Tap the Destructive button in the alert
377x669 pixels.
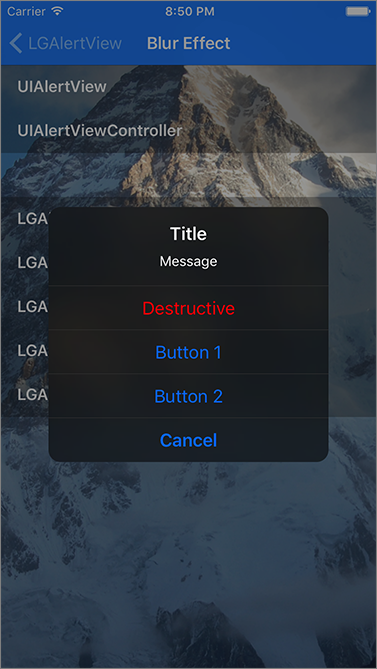tap(188, 308)
